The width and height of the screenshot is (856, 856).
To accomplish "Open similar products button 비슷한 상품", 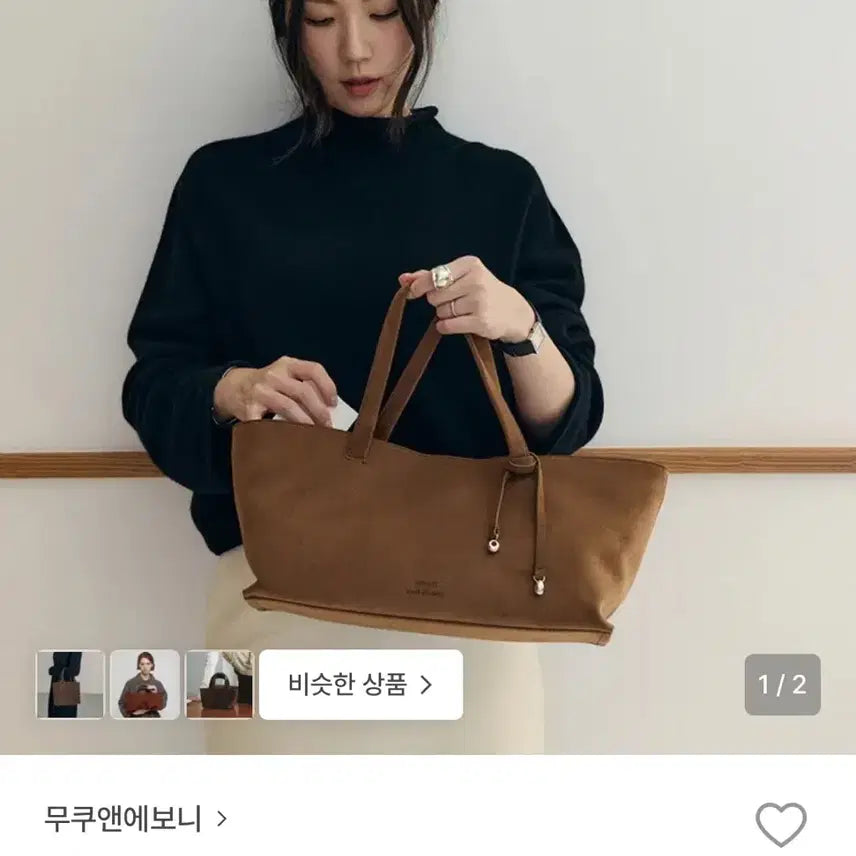I will (x=360, y=685).
